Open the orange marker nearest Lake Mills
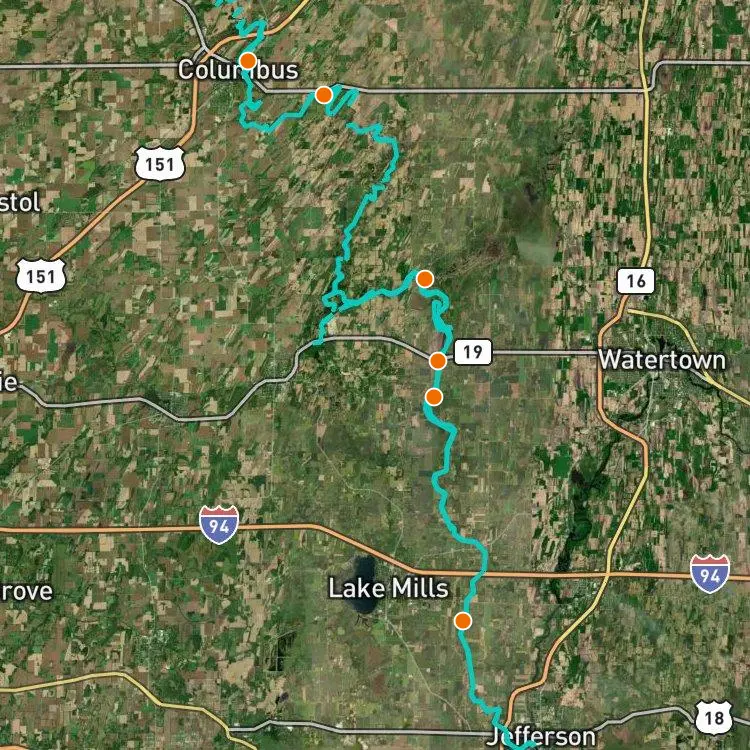Screen dimensions: 750x750 (x=463, y=621)
